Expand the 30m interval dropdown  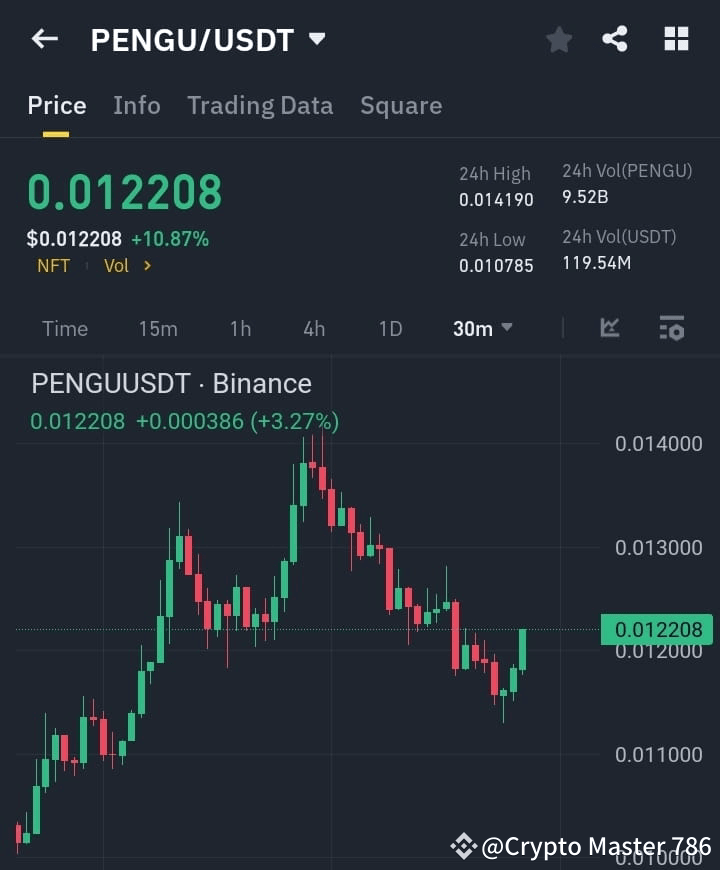point(483,328)
